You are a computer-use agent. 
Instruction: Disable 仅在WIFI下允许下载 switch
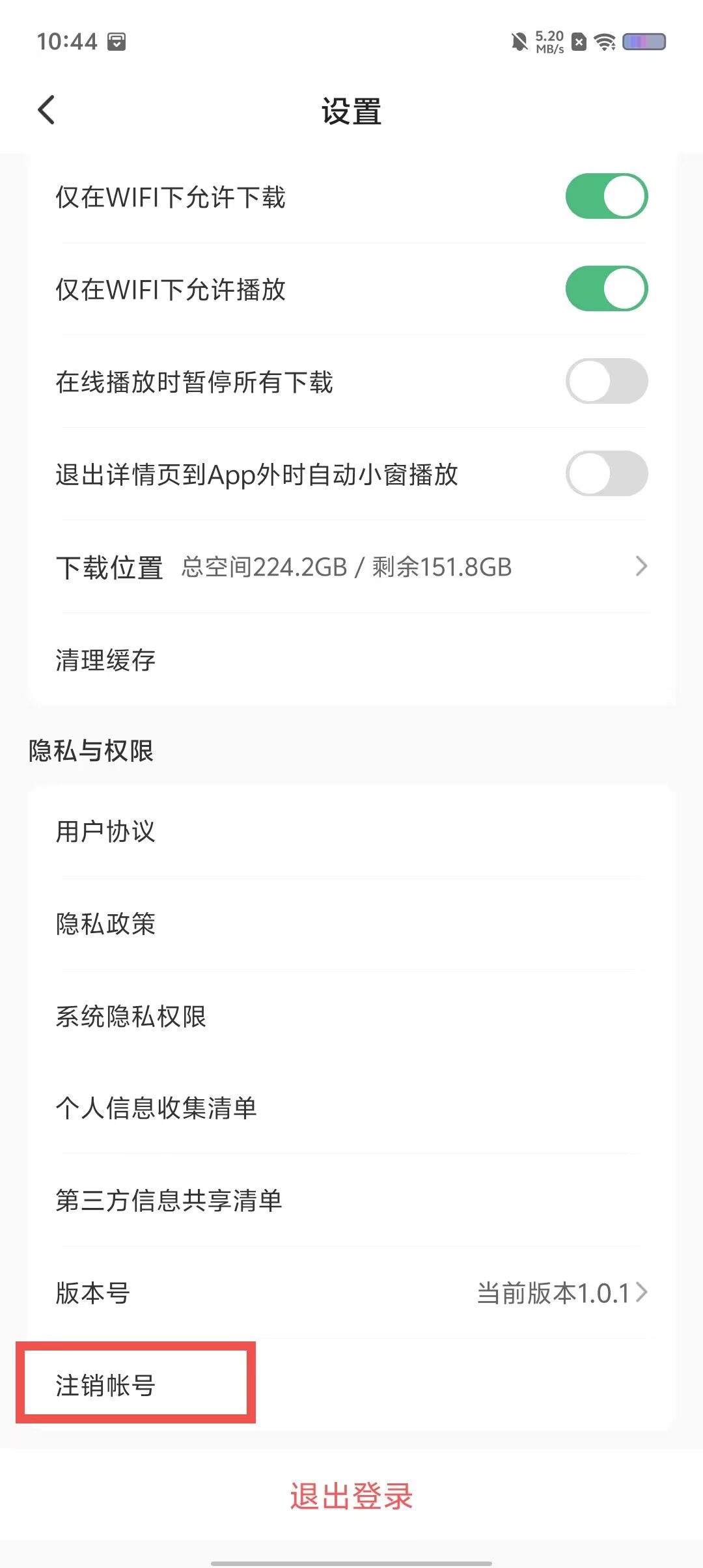606,197
